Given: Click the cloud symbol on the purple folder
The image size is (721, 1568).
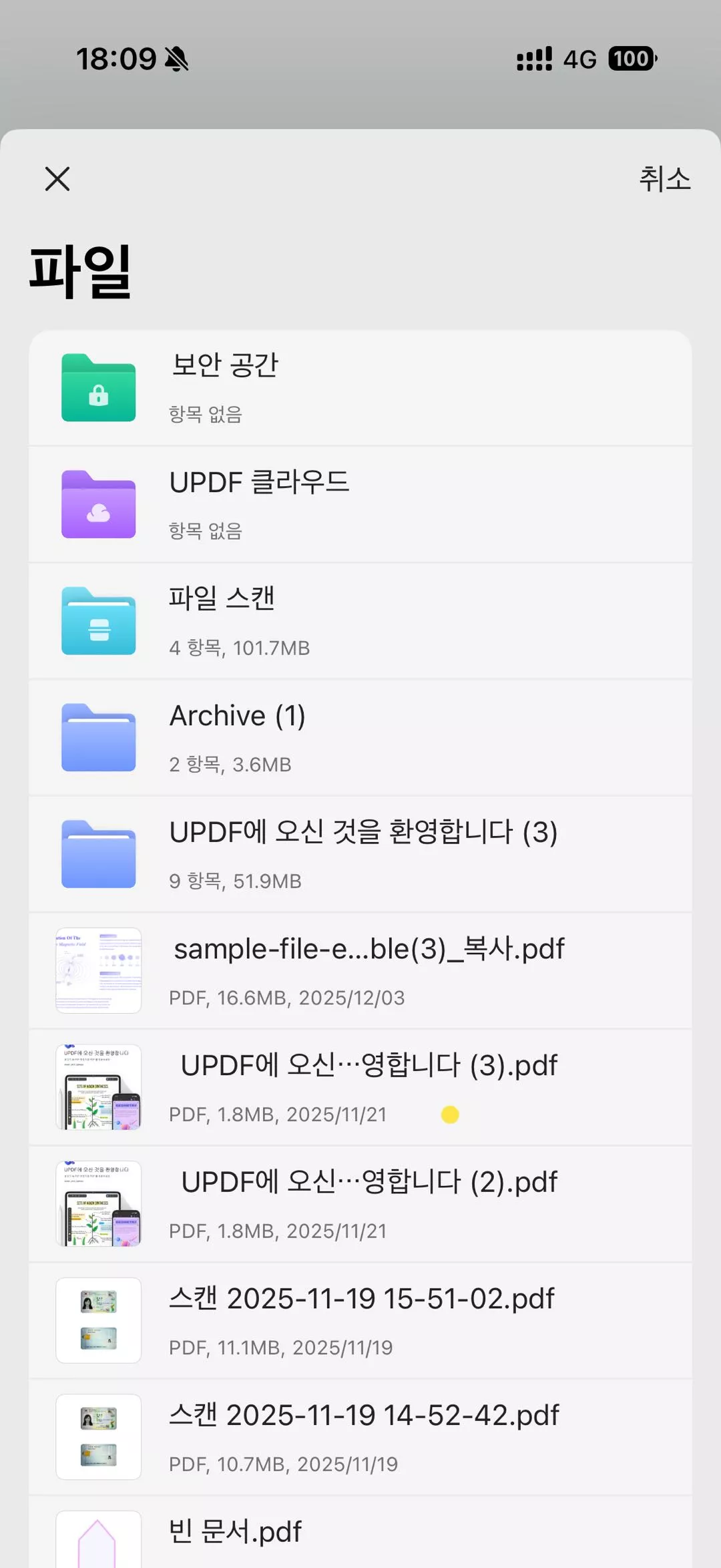Looking at the screenshot, I should 97,512.
